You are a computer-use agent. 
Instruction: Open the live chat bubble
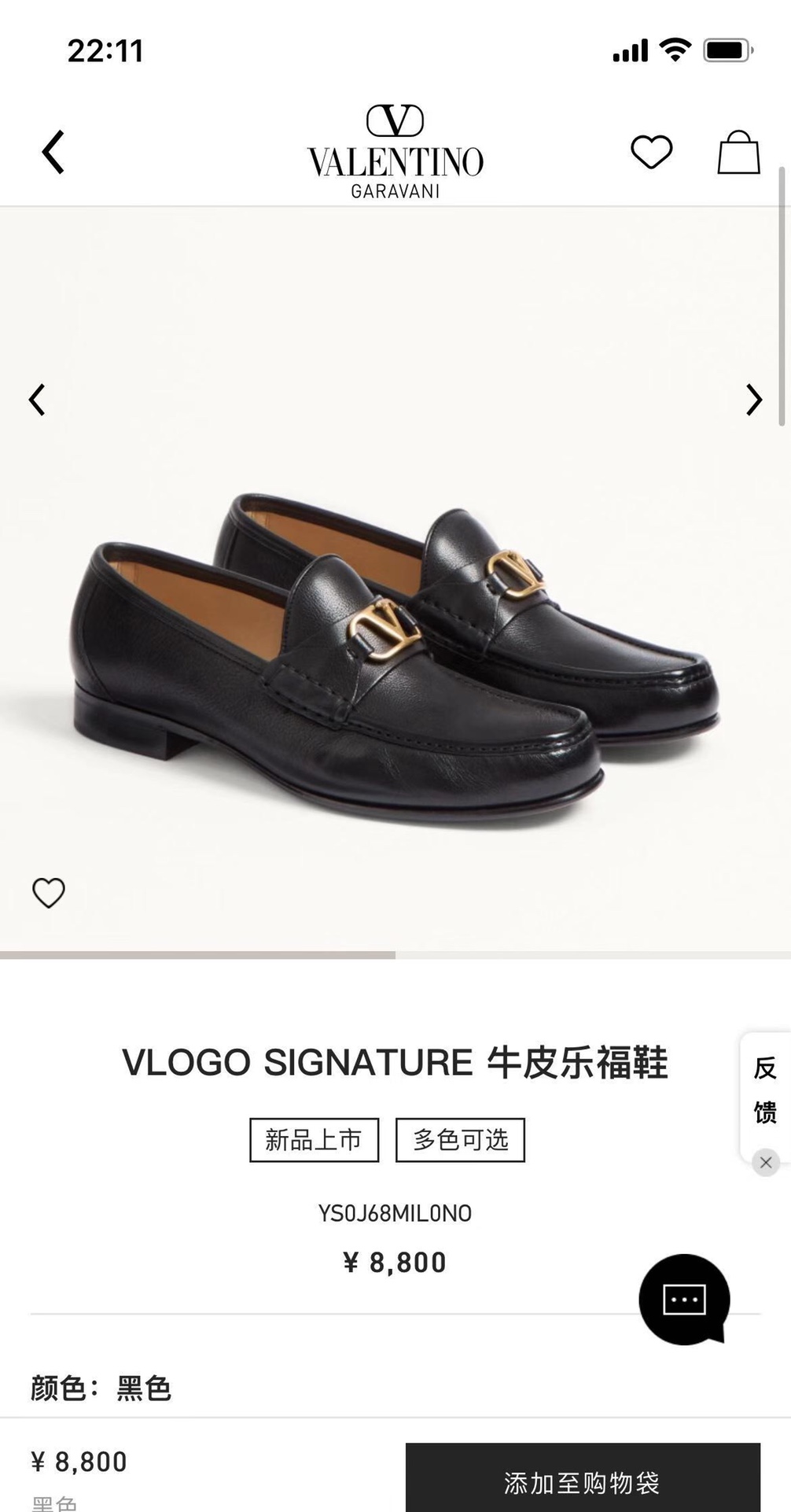click(x=684, y=1300)
